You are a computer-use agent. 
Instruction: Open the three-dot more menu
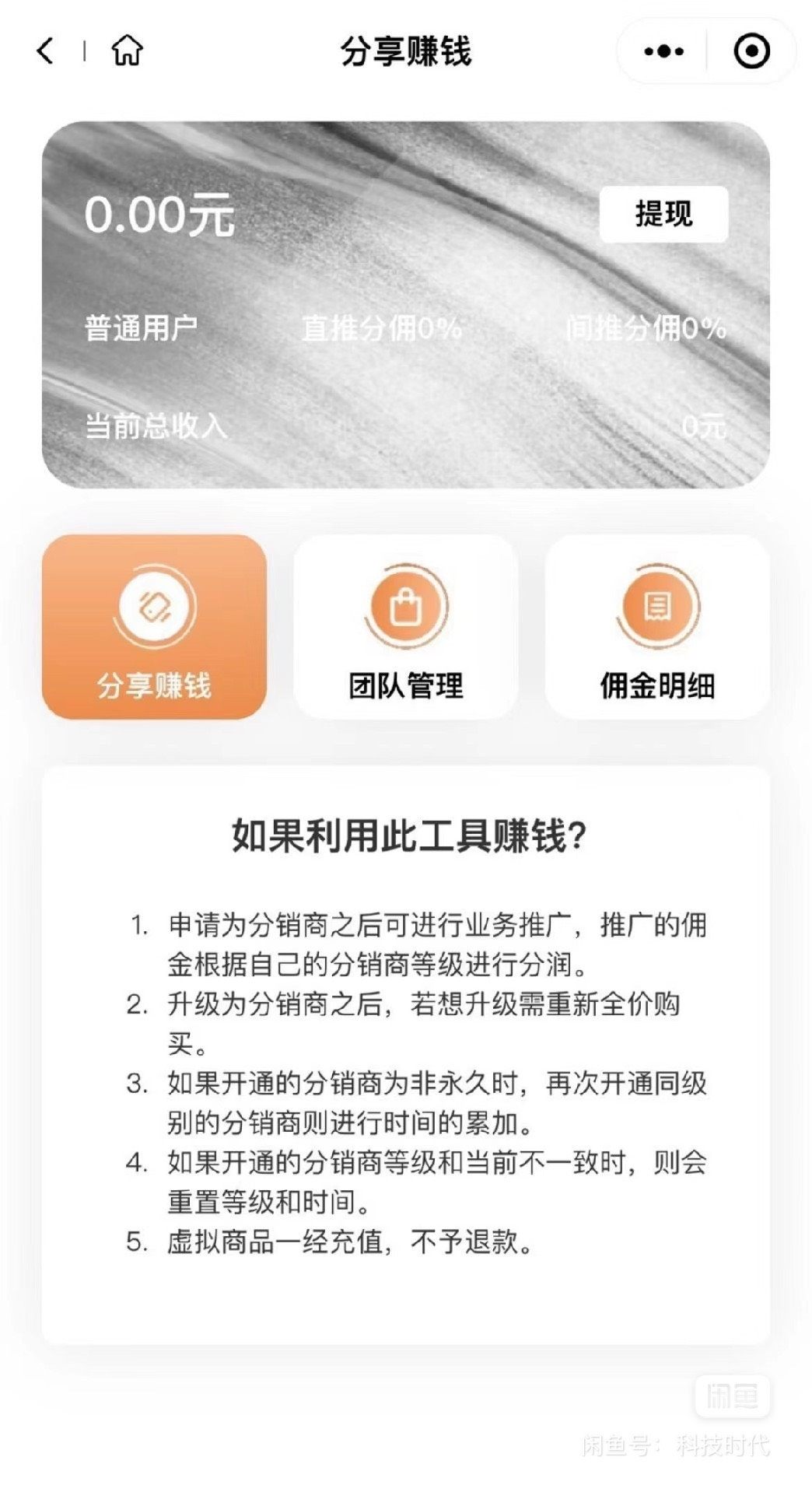(663, 51)
